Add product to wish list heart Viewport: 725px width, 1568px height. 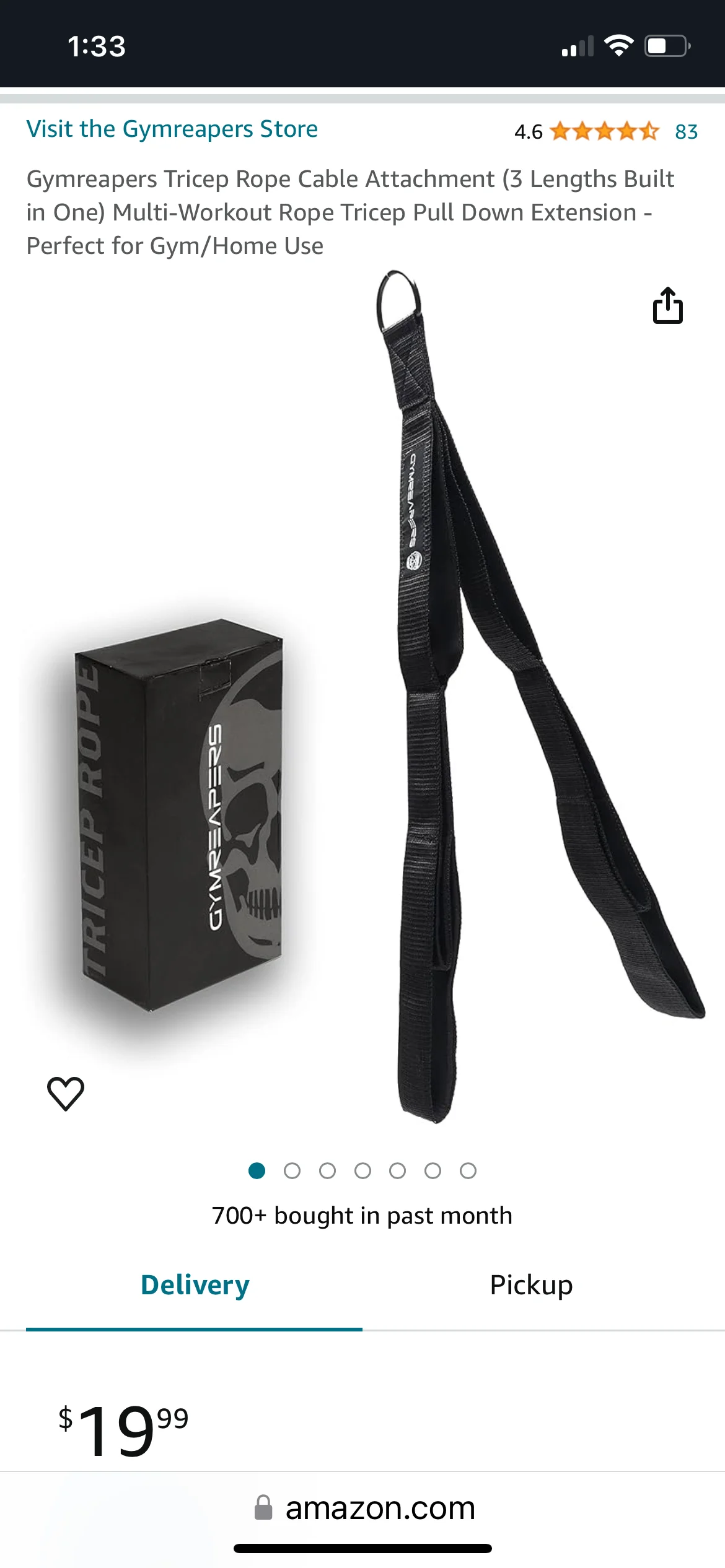(66, 1093)
